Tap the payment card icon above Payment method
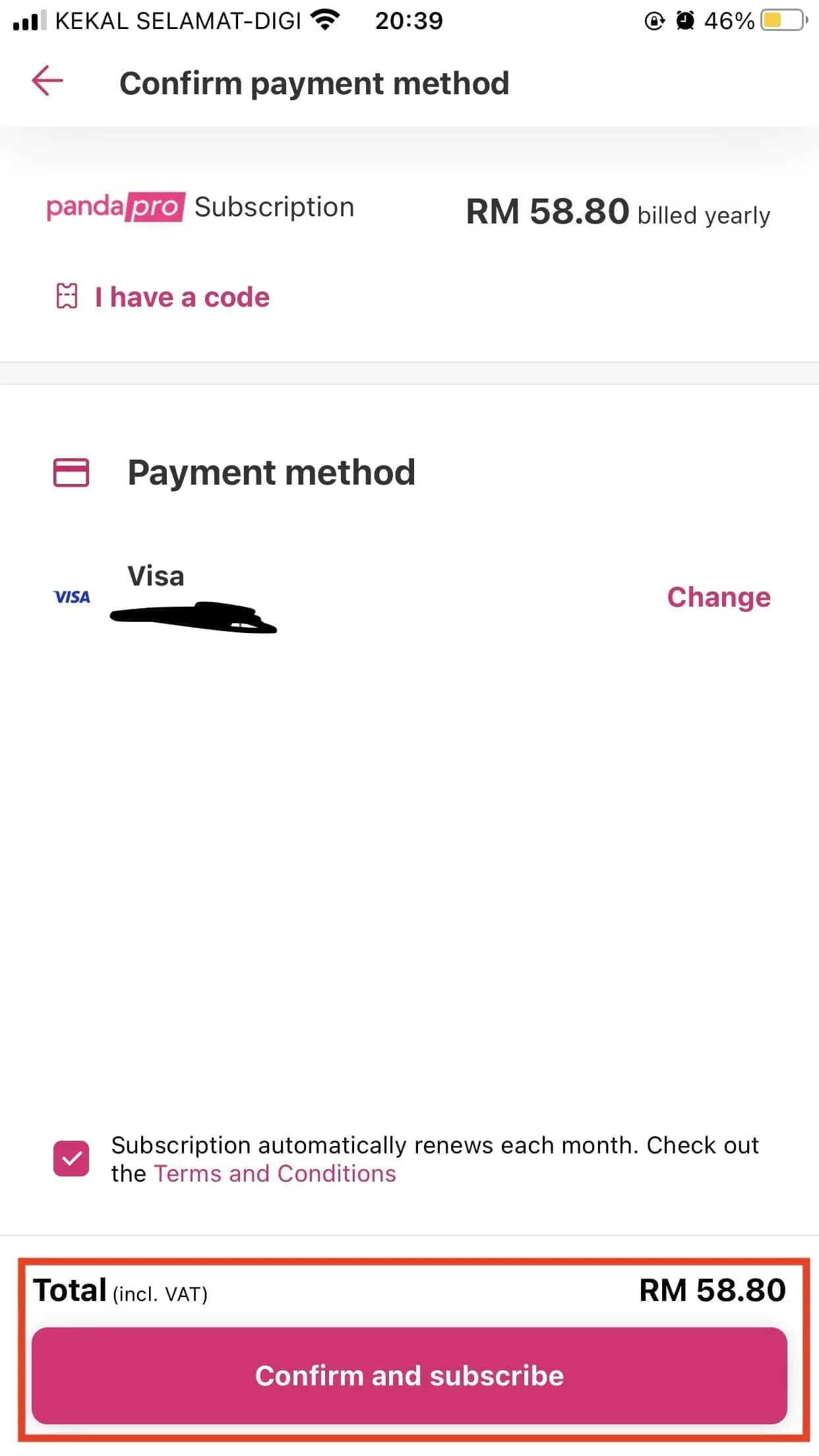 click(71, 471)
